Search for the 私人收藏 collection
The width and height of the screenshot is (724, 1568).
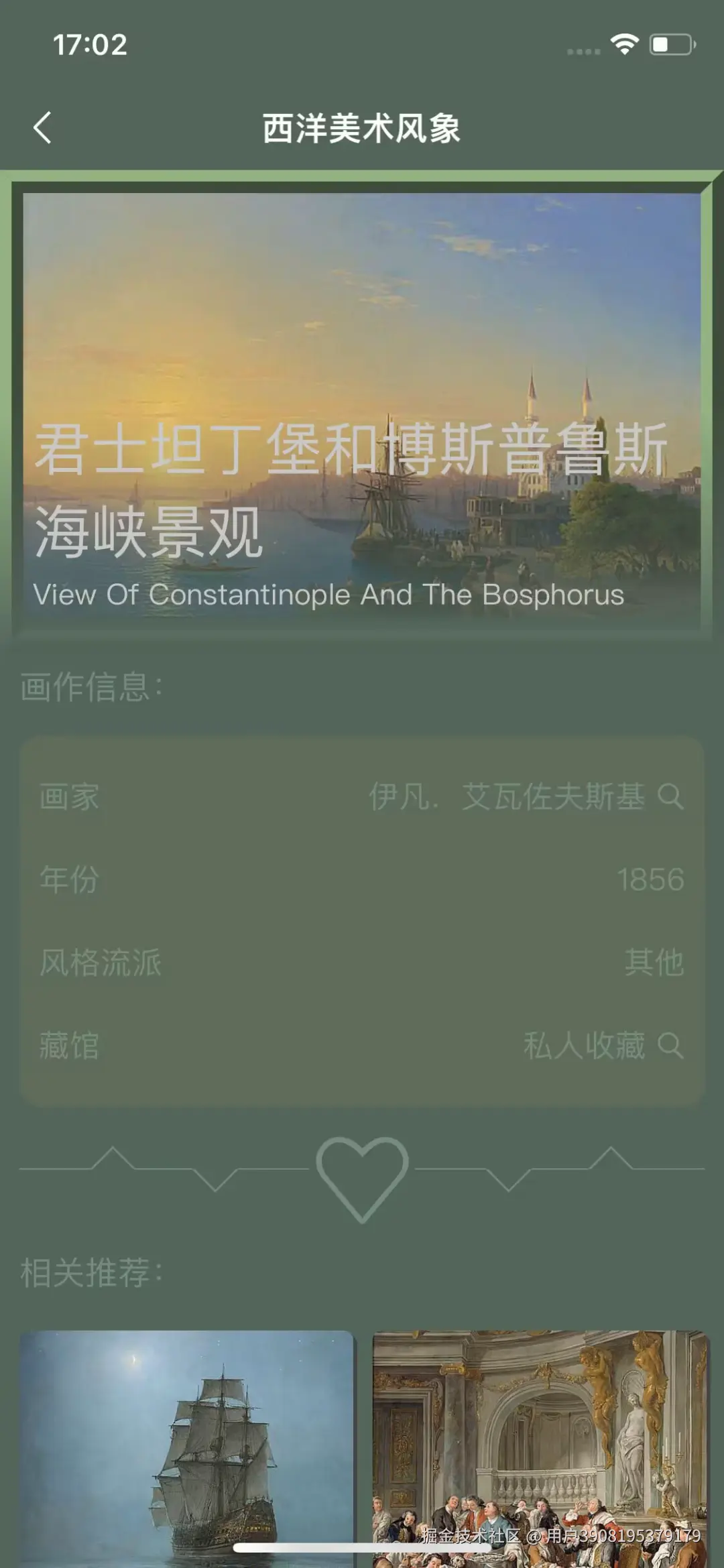[670, 1046]
